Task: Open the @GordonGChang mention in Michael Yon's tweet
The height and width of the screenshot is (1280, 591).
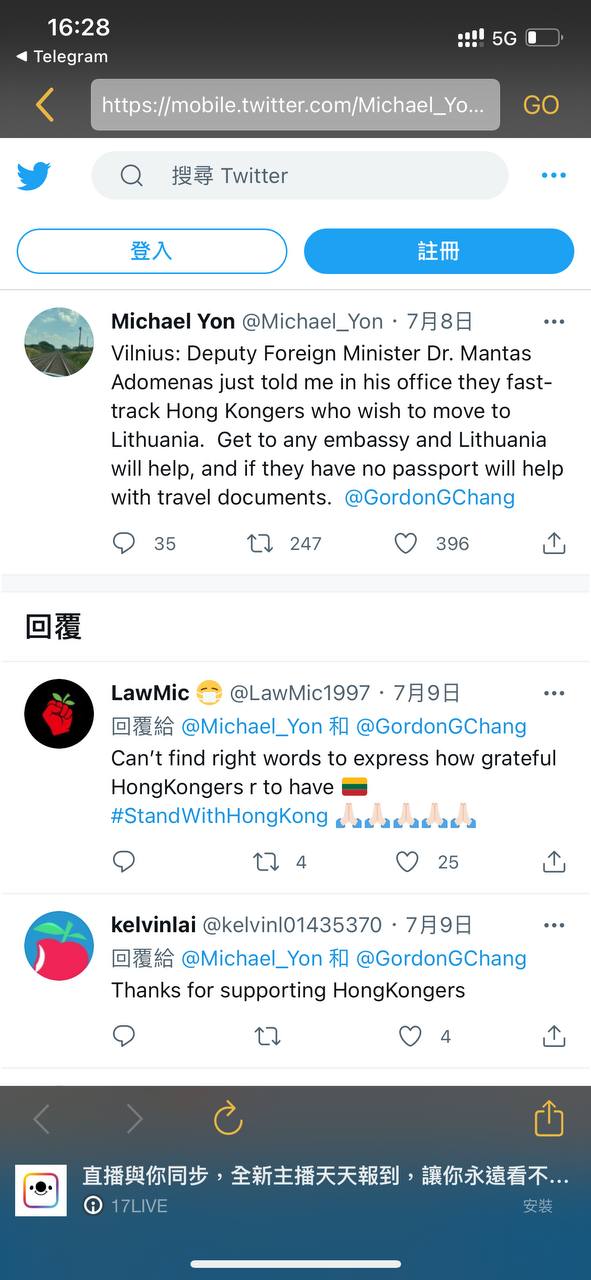Action: tap(431, 497)
